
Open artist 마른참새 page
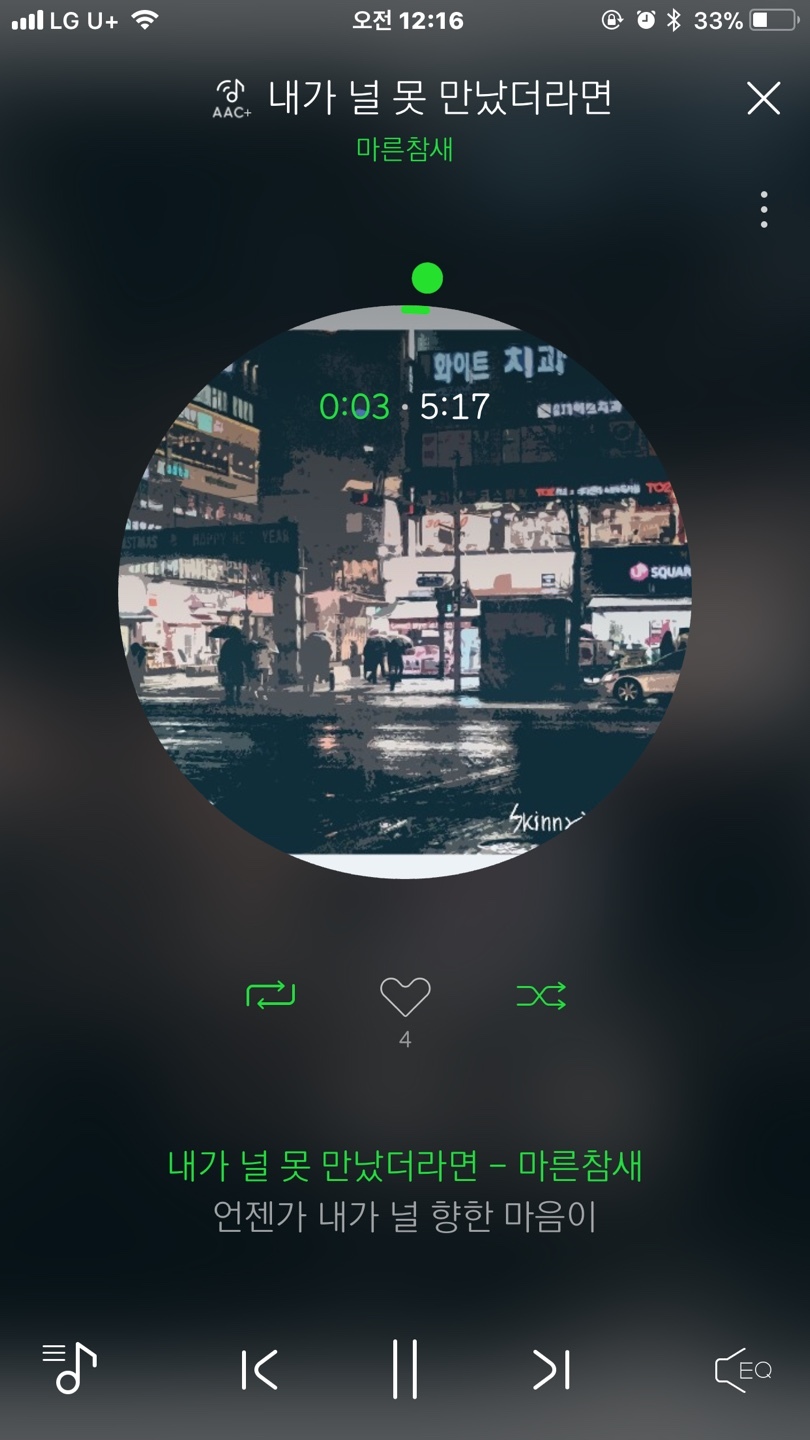point(405,149)
